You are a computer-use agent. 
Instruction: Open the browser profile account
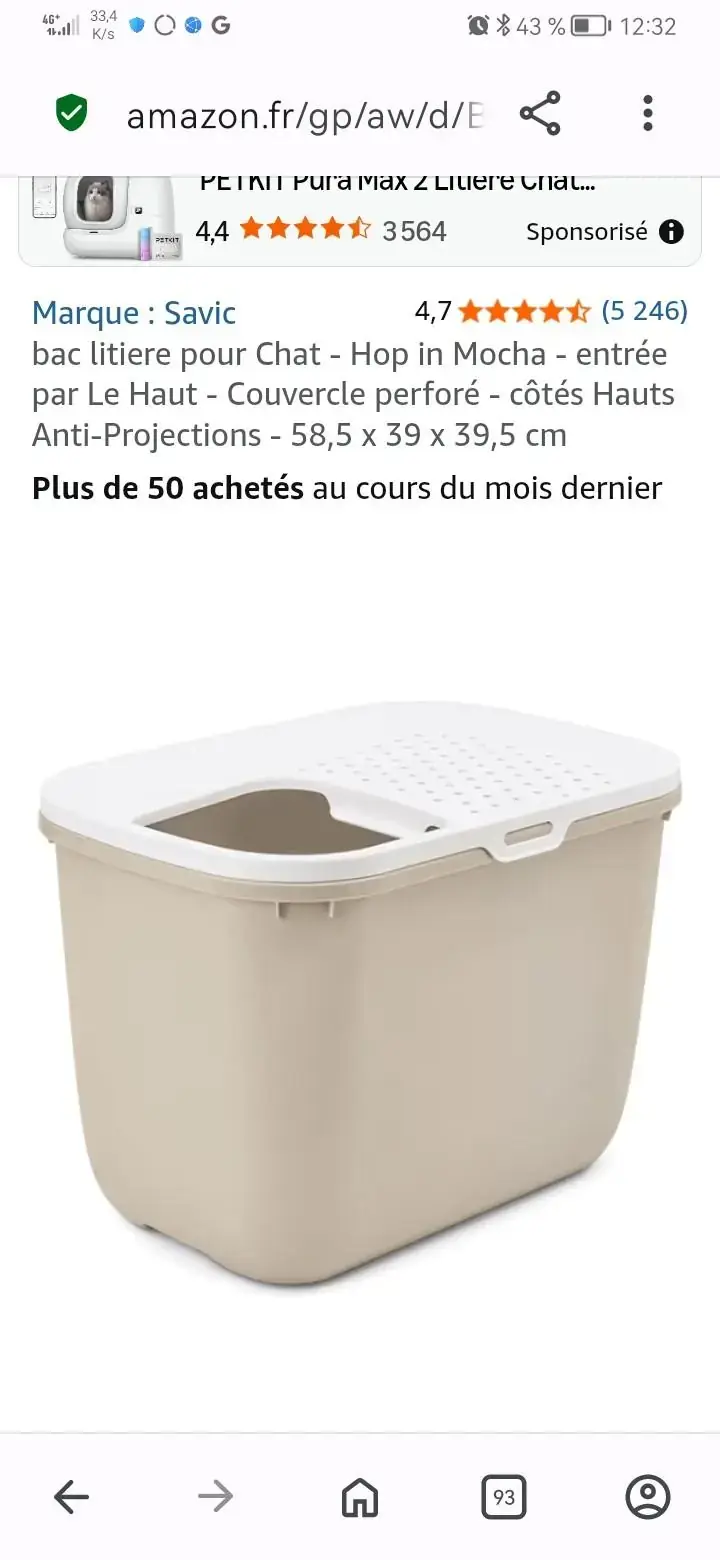click(648, 1497)
